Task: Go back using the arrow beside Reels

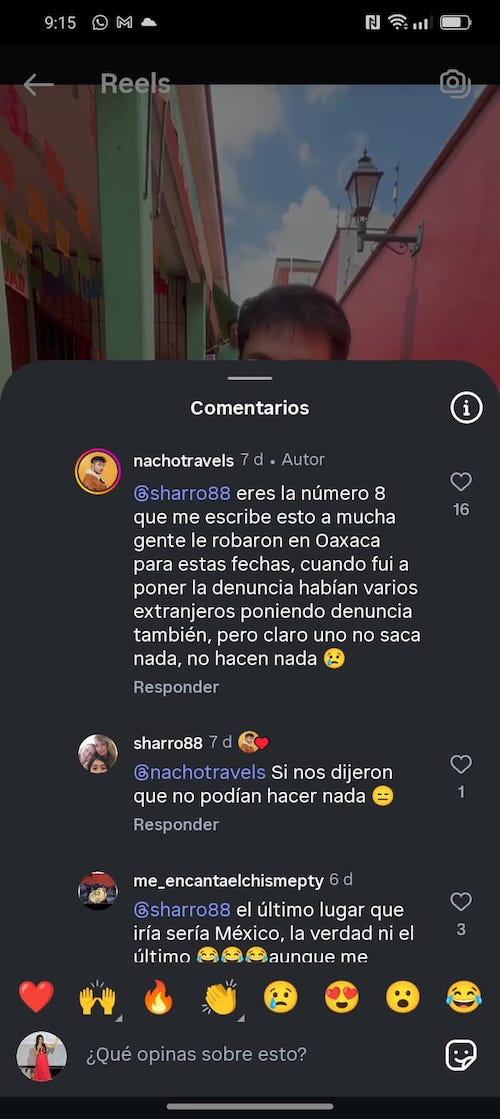Action: point(39,84)
